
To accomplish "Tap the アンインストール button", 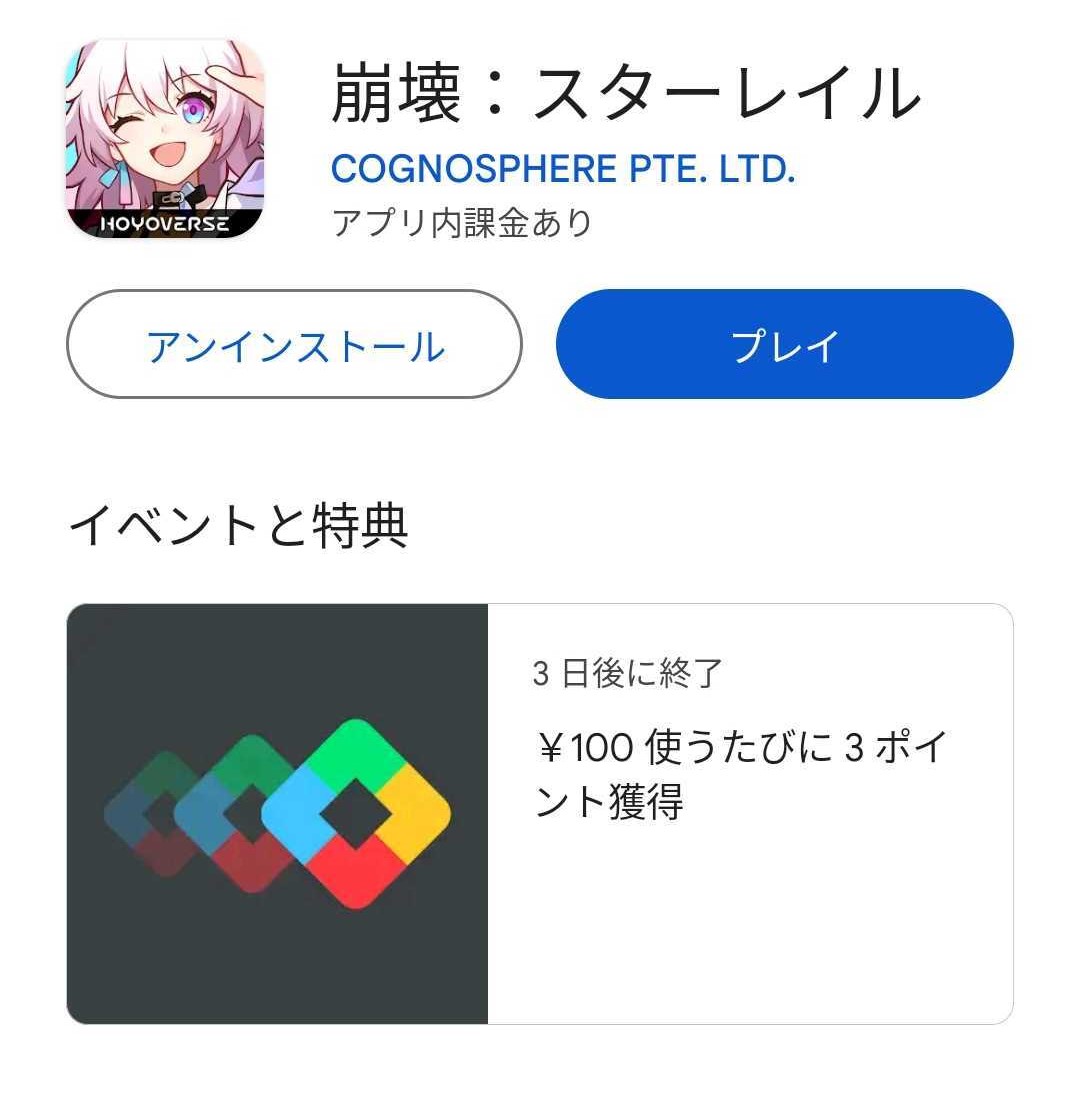I will tap(294, 345).
